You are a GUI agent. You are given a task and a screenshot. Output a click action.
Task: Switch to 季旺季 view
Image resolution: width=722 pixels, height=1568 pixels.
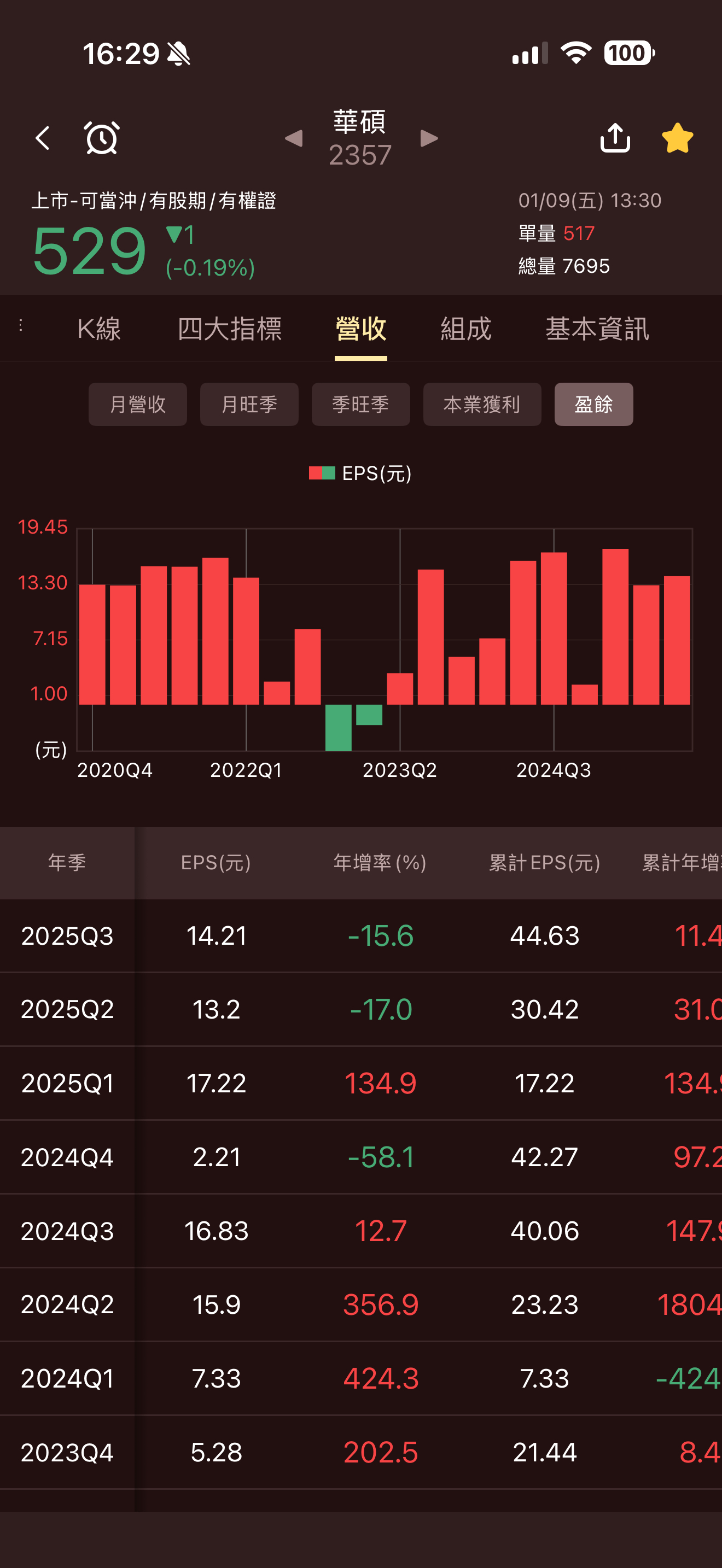pyautogui.click(x=360, y=404)
